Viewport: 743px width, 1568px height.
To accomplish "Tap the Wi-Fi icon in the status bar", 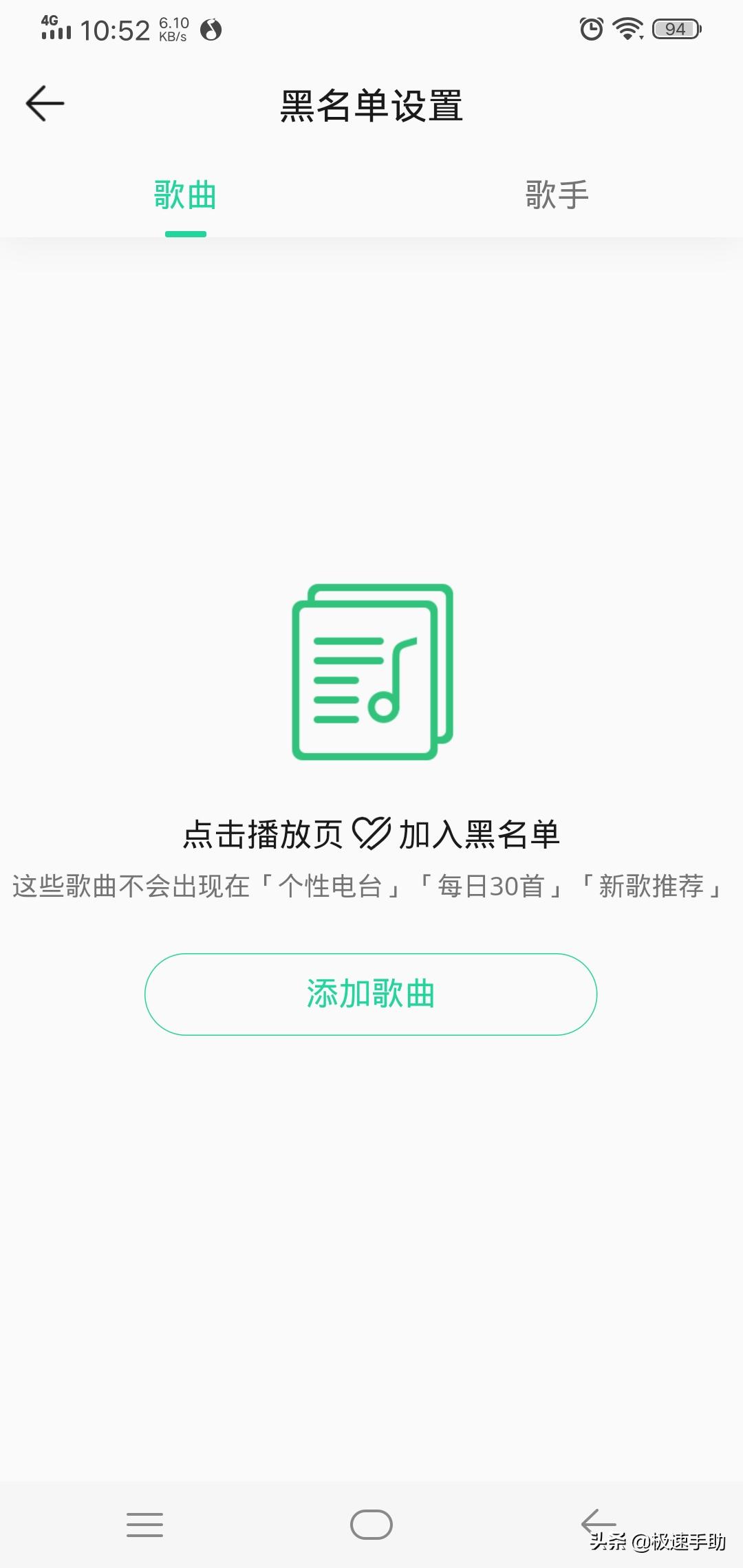I will point(627,29).
